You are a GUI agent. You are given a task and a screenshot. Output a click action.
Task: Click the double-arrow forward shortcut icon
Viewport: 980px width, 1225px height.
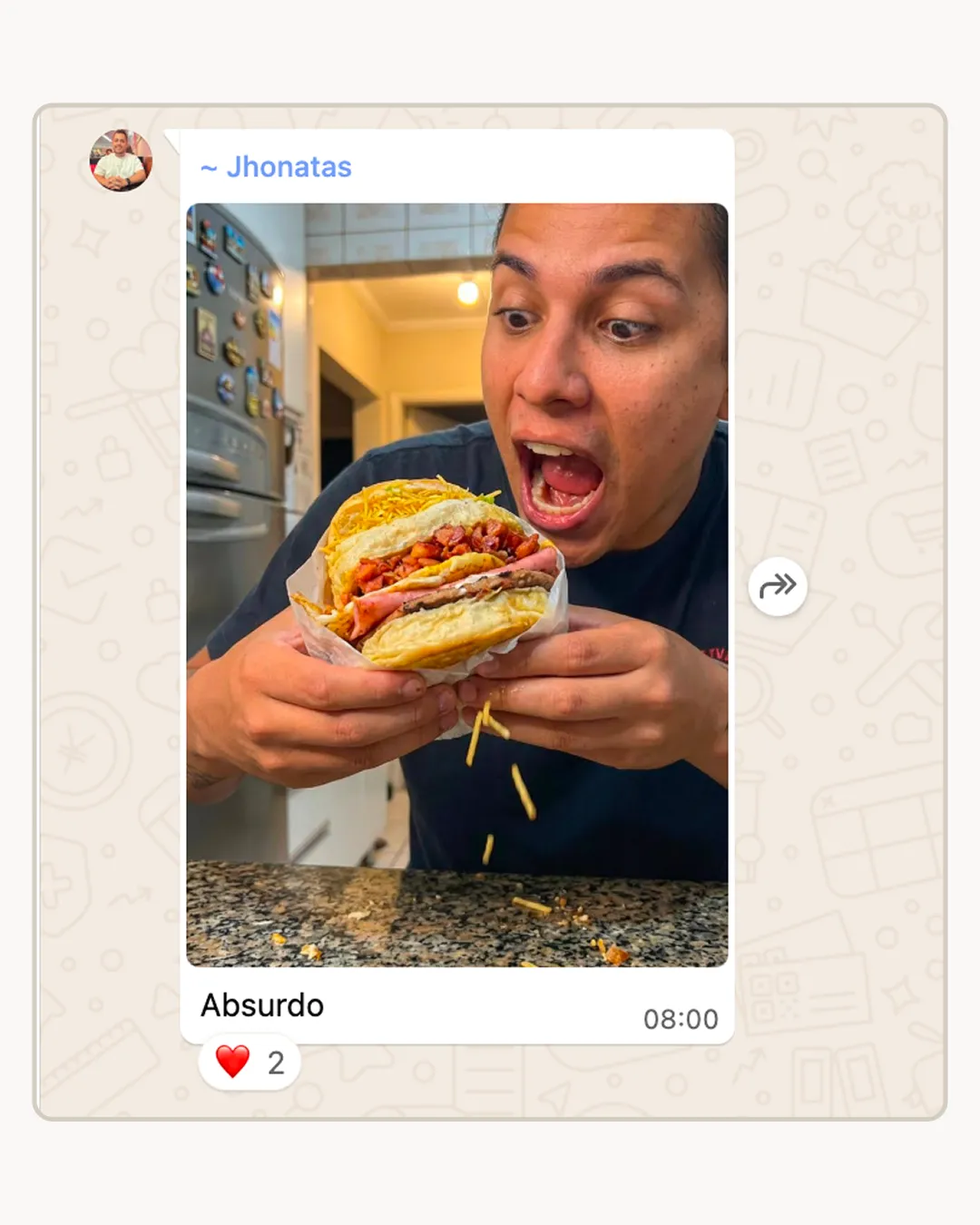coord(779,587)
